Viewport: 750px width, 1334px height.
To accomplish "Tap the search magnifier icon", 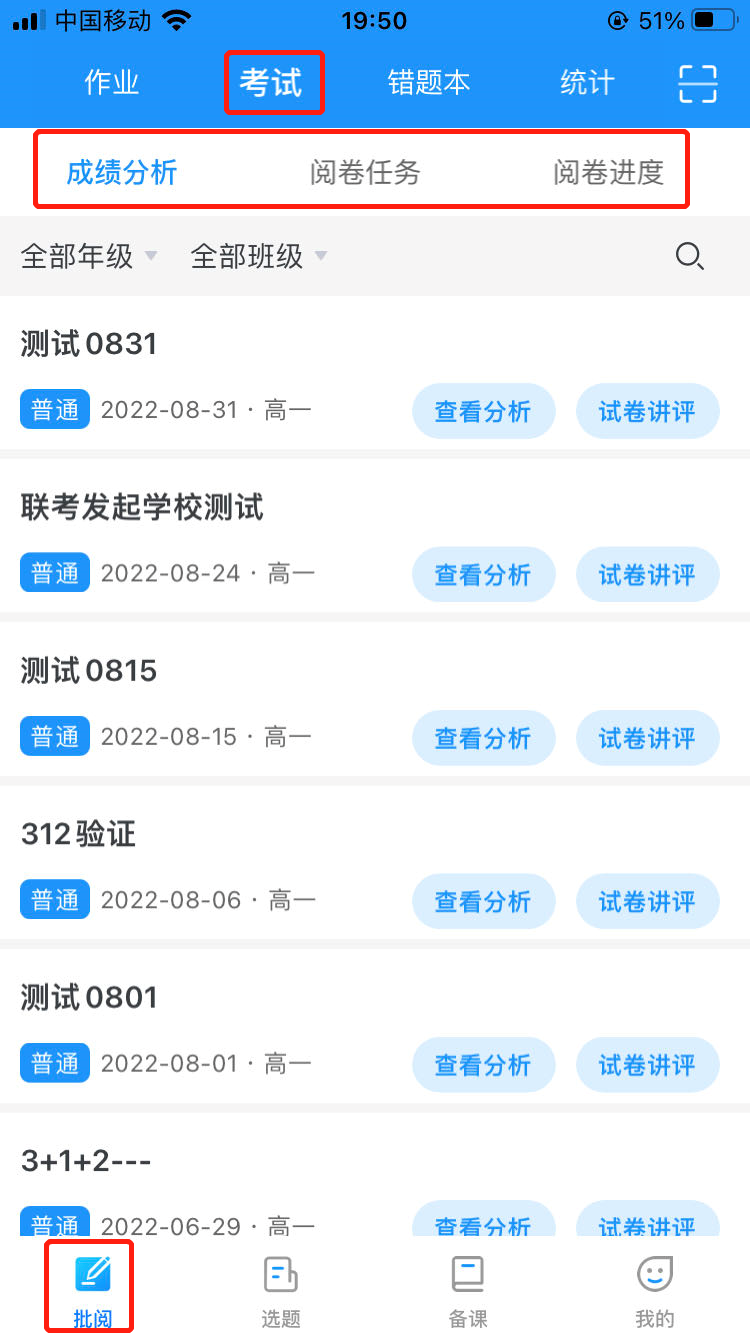I will tap(689, 257).
